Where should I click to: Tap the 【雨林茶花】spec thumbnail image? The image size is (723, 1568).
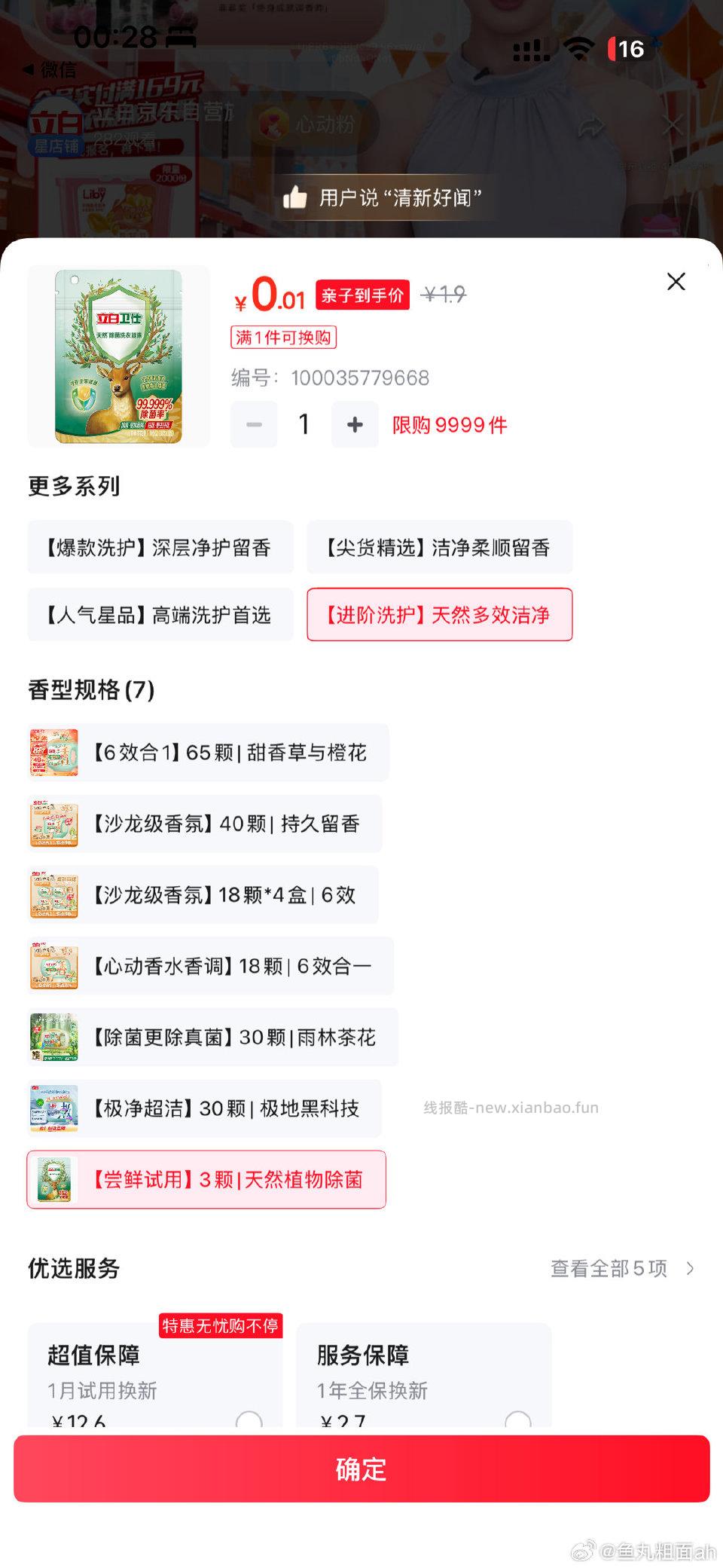[x=54, y=1038]
